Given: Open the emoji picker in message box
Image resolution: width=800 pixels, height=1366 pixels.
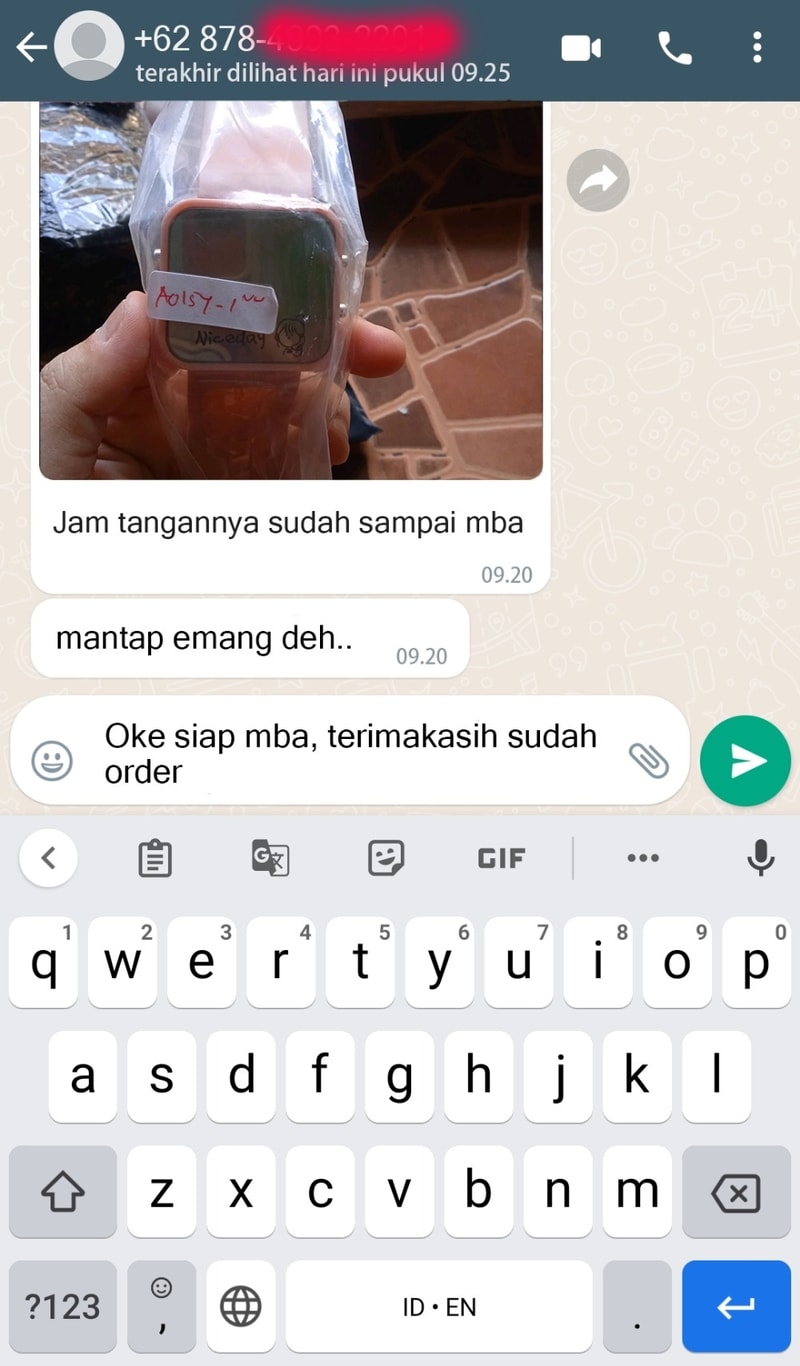Looking at the screenshot, I should pyautogui.click(x=52, y=762).
